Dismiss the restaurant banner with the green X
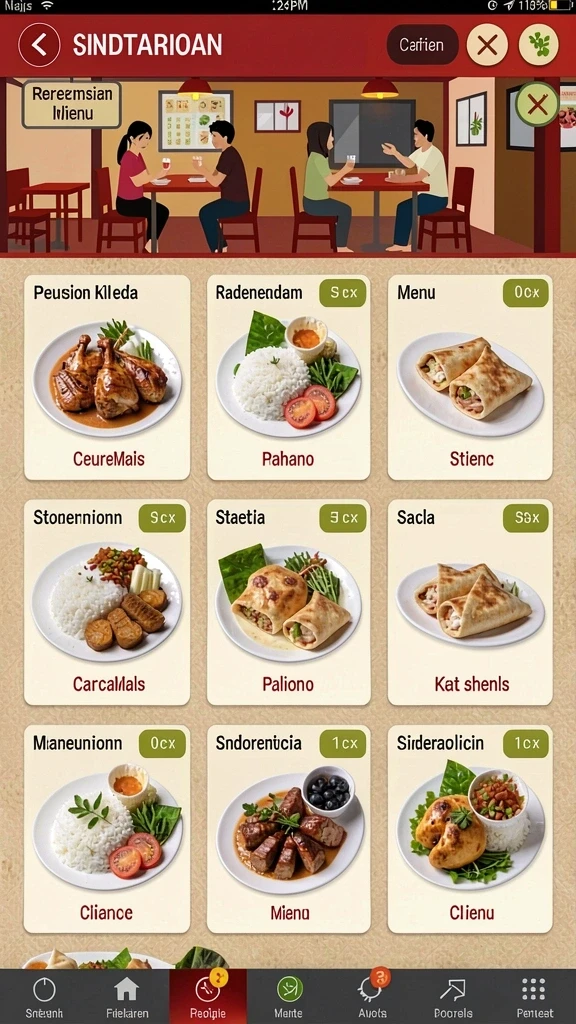The width and height of the screenshot is (576, 1024). (x=537, y=104)
